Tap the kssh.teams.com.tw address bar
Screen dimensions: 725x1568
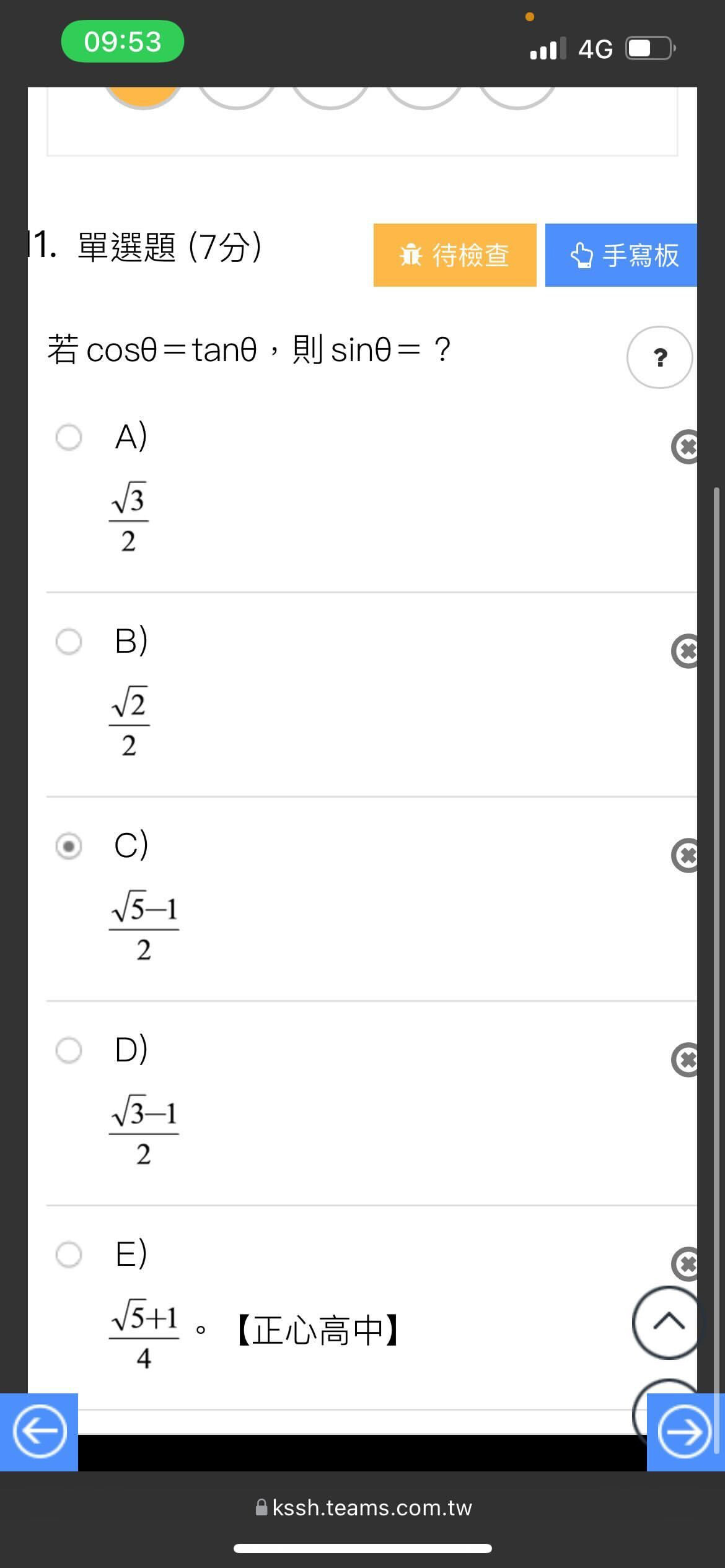[x=363, y=1507]
